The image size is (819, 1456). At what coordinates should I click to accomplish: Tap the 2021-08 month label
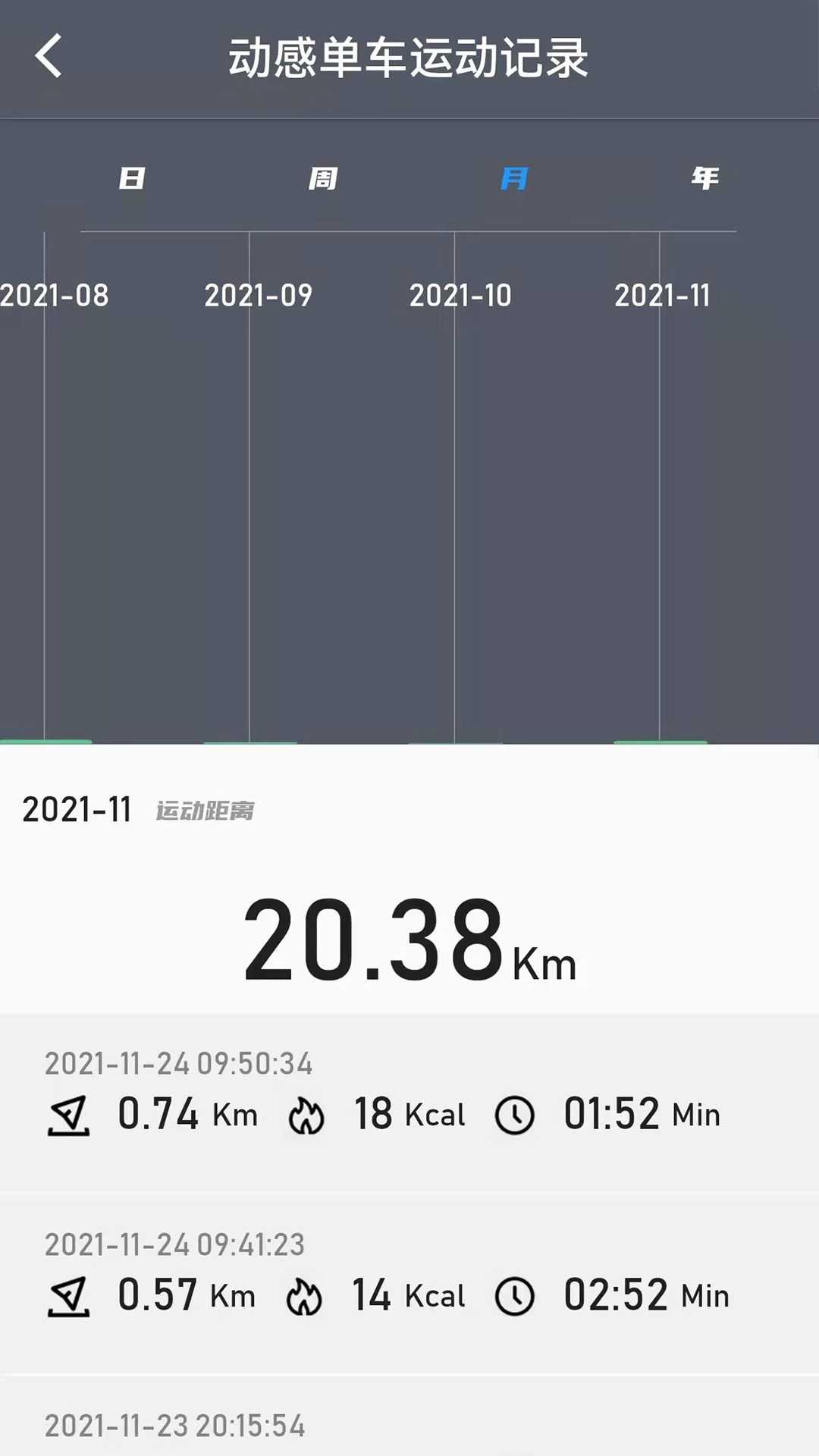(53, 296)
